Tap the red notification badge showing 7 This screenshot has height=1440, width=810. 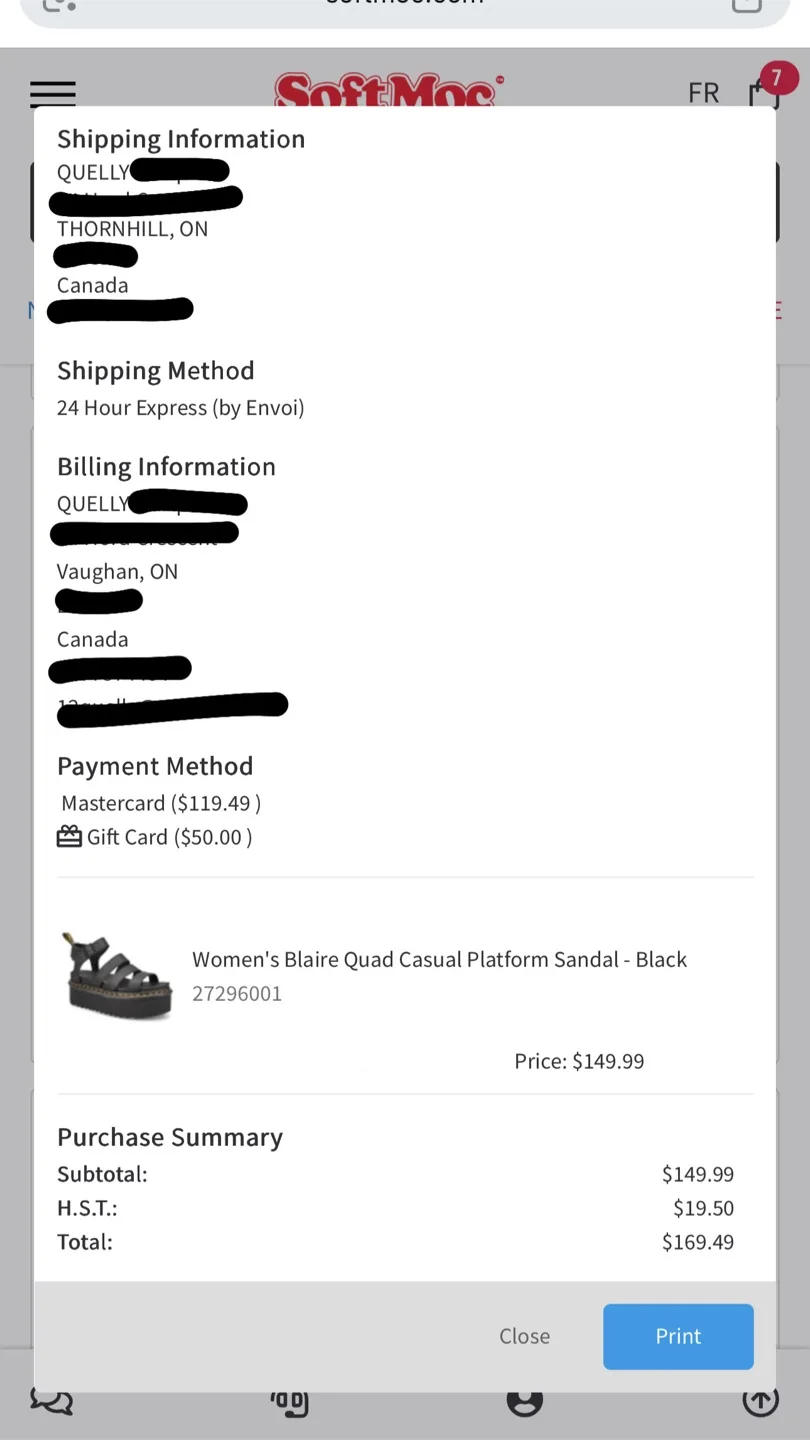pyautogui.click(x=779, y=77)
